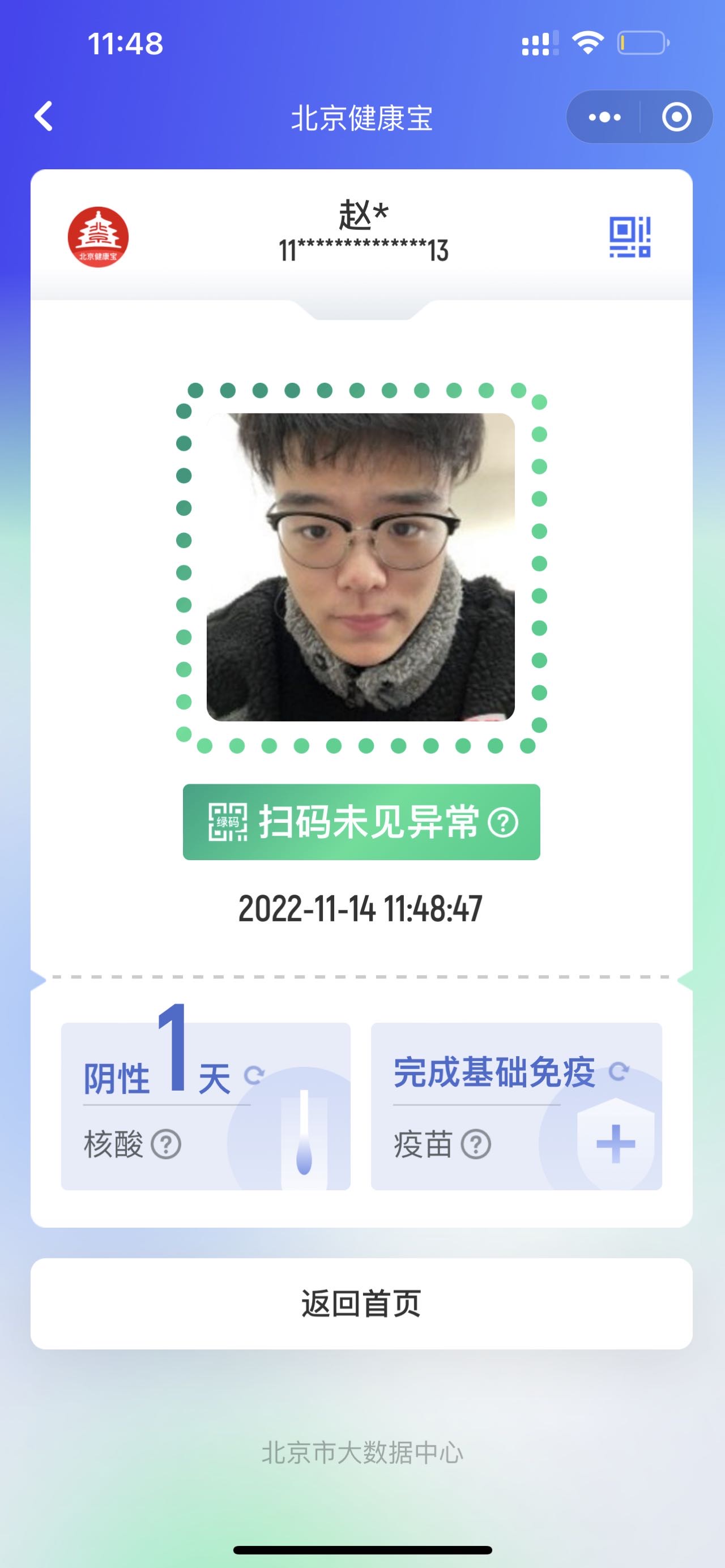Tap 返回首页 to return home
This screenshot has height=1568, width=725.
point(361,1303)
